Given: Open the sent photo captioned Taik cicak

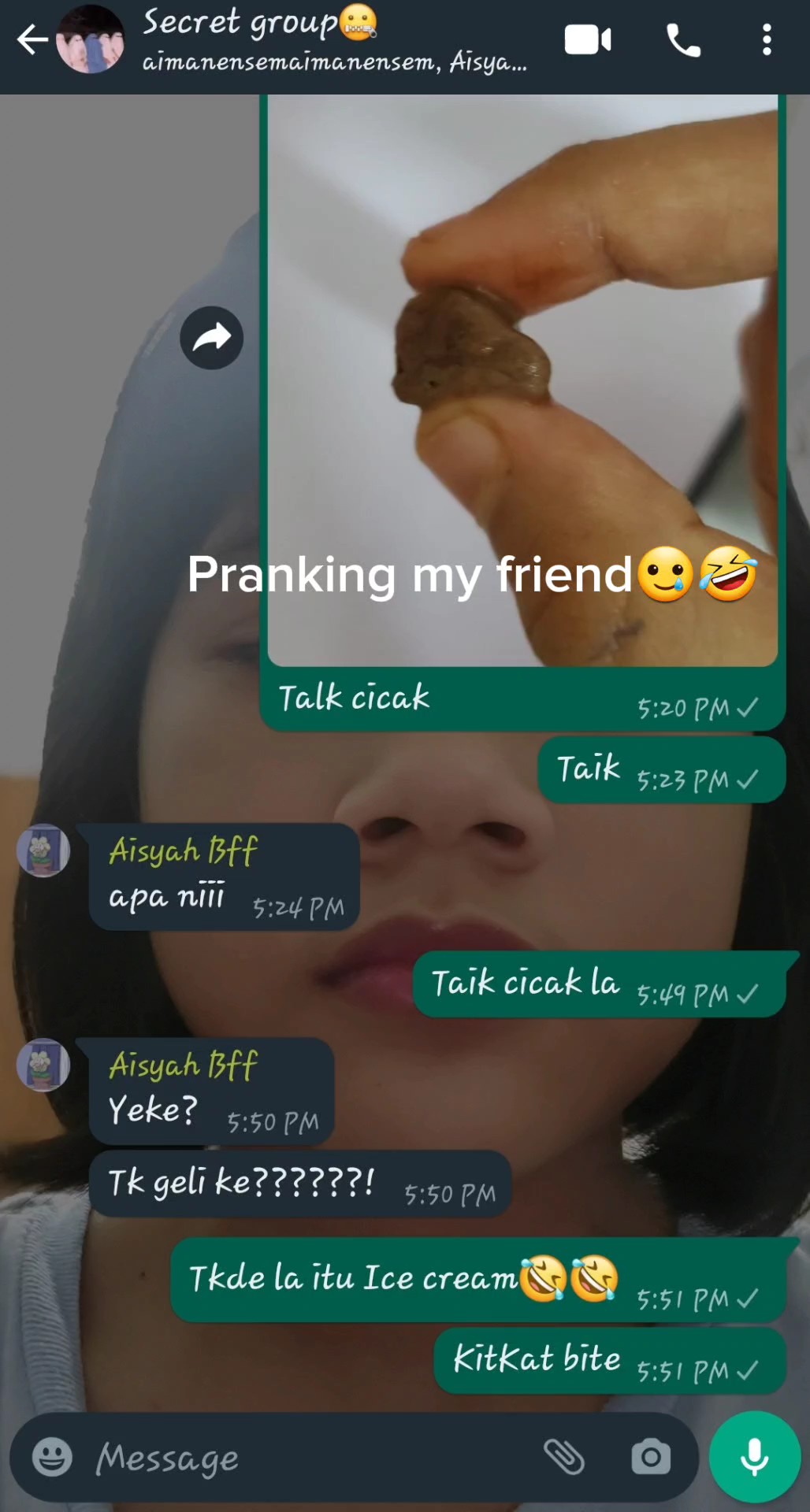Looking at the screenshot, I should coord(522,380).
